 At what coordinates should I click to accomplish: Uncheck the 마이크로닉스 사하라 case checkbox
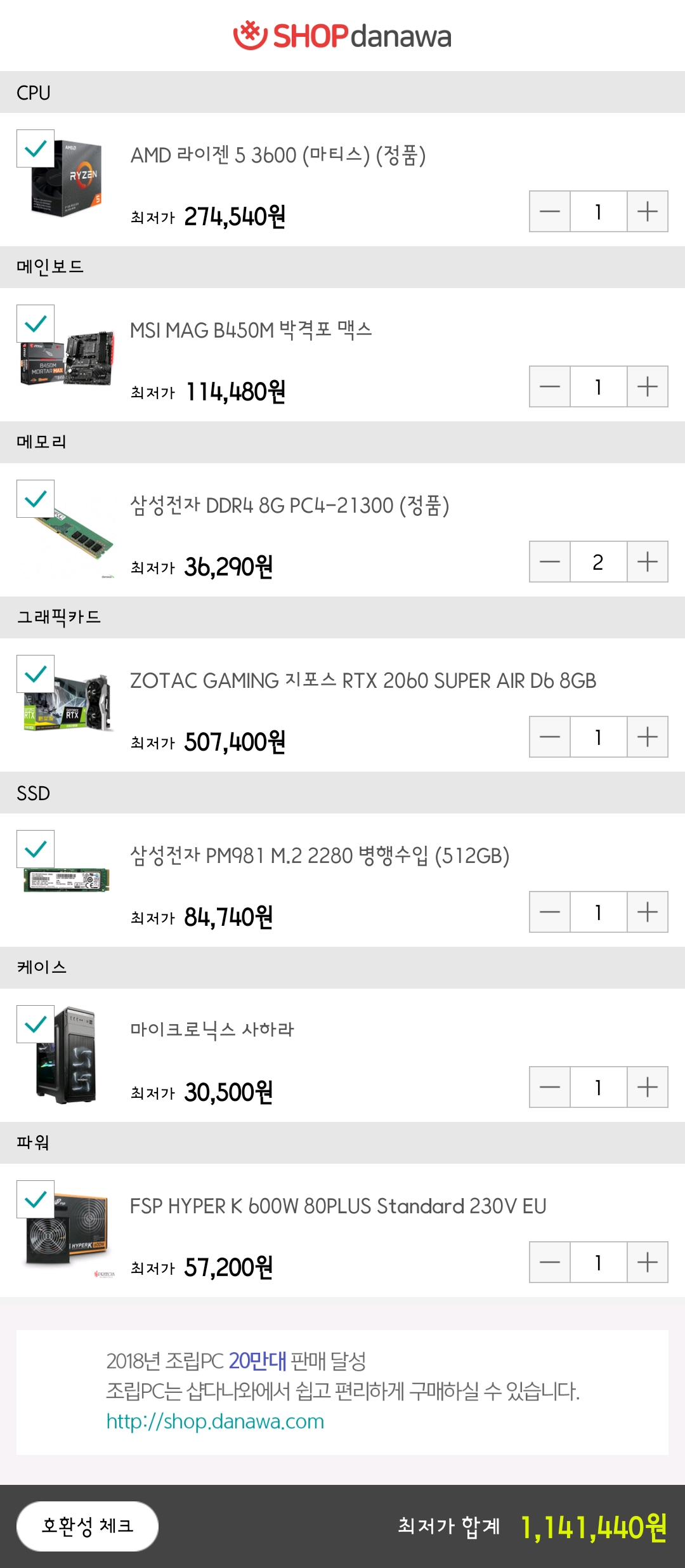tap(36, 1024)
